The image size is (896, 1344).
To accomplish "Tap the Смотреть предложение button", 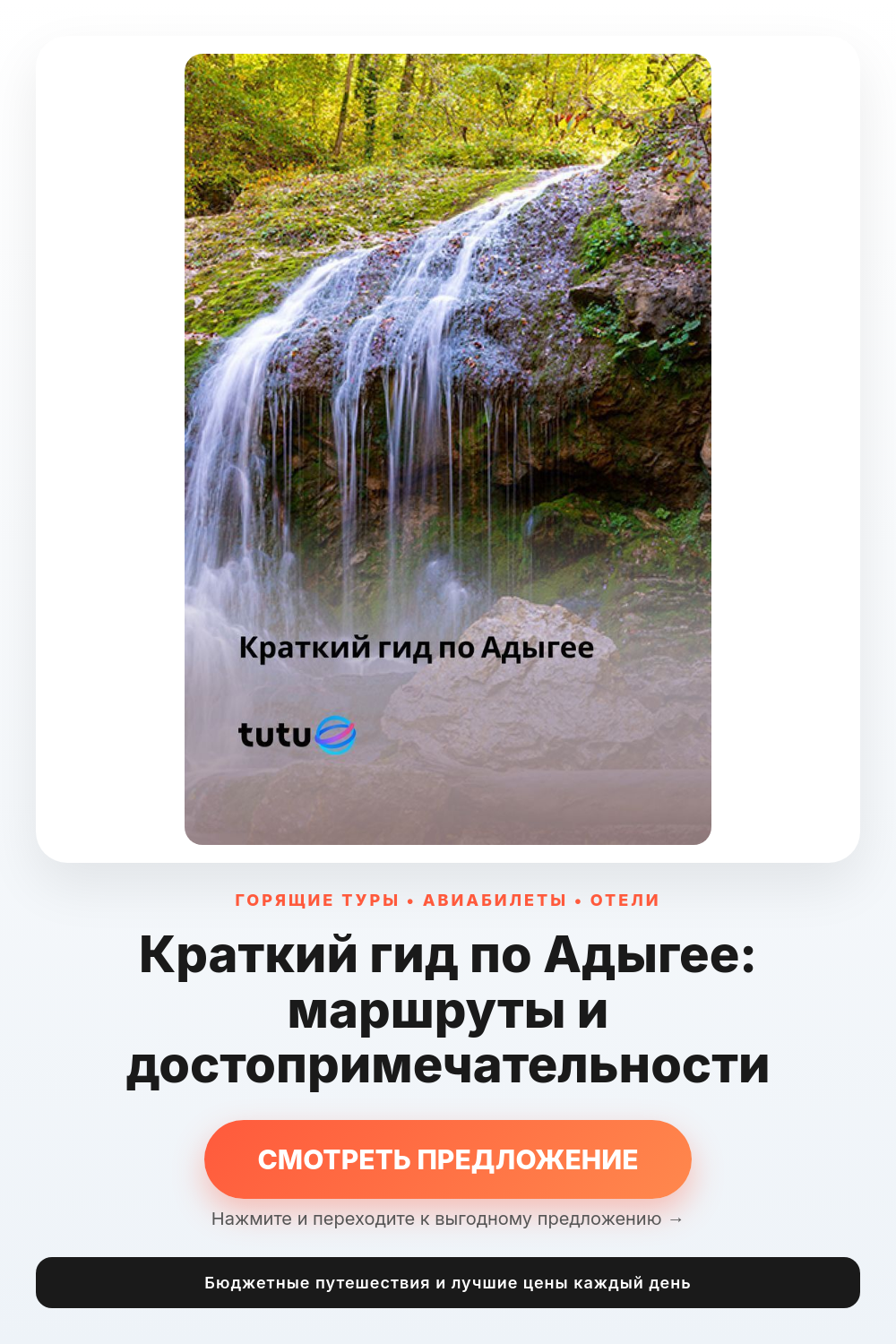I will pos(448,1159).
